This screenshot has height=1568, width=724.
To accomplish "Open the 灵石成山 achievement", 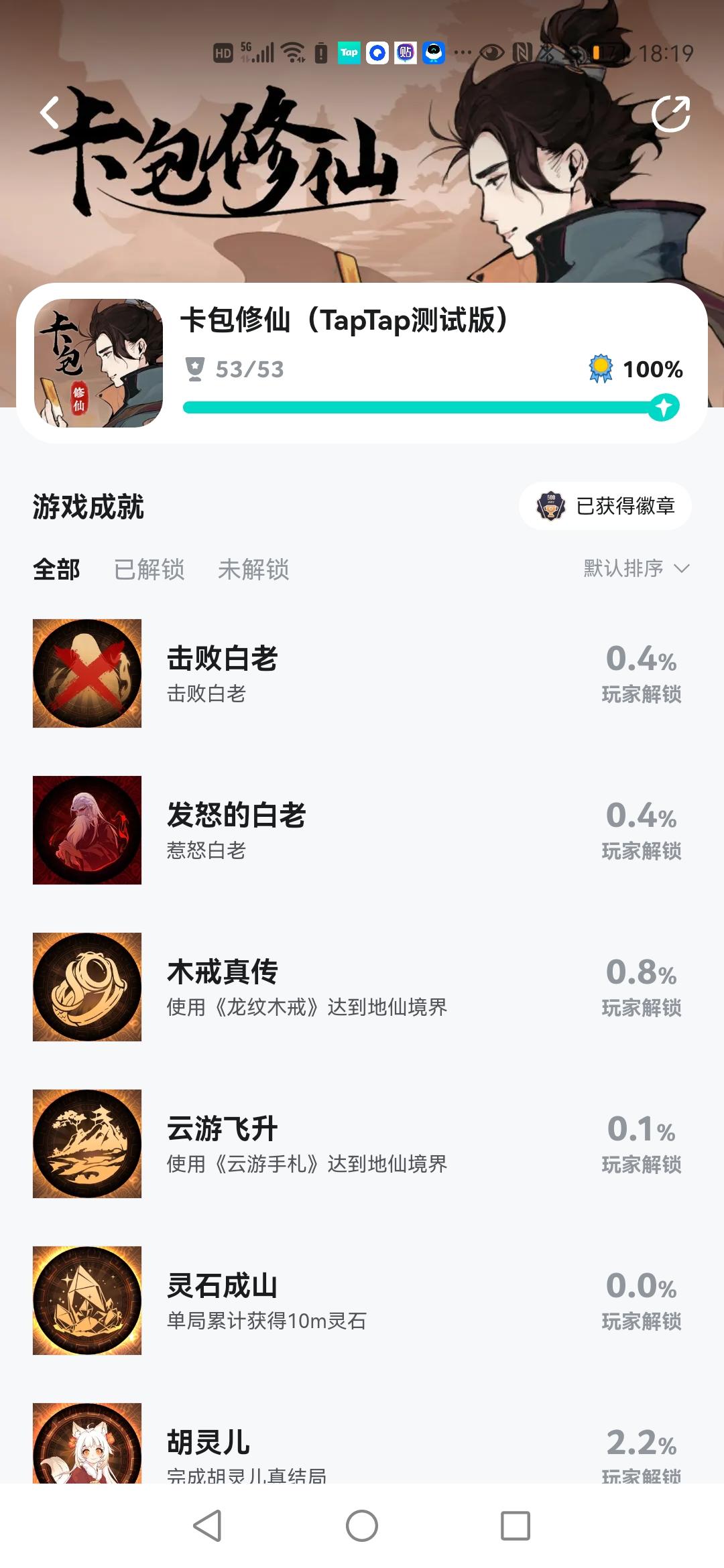I will [362, 1301].
